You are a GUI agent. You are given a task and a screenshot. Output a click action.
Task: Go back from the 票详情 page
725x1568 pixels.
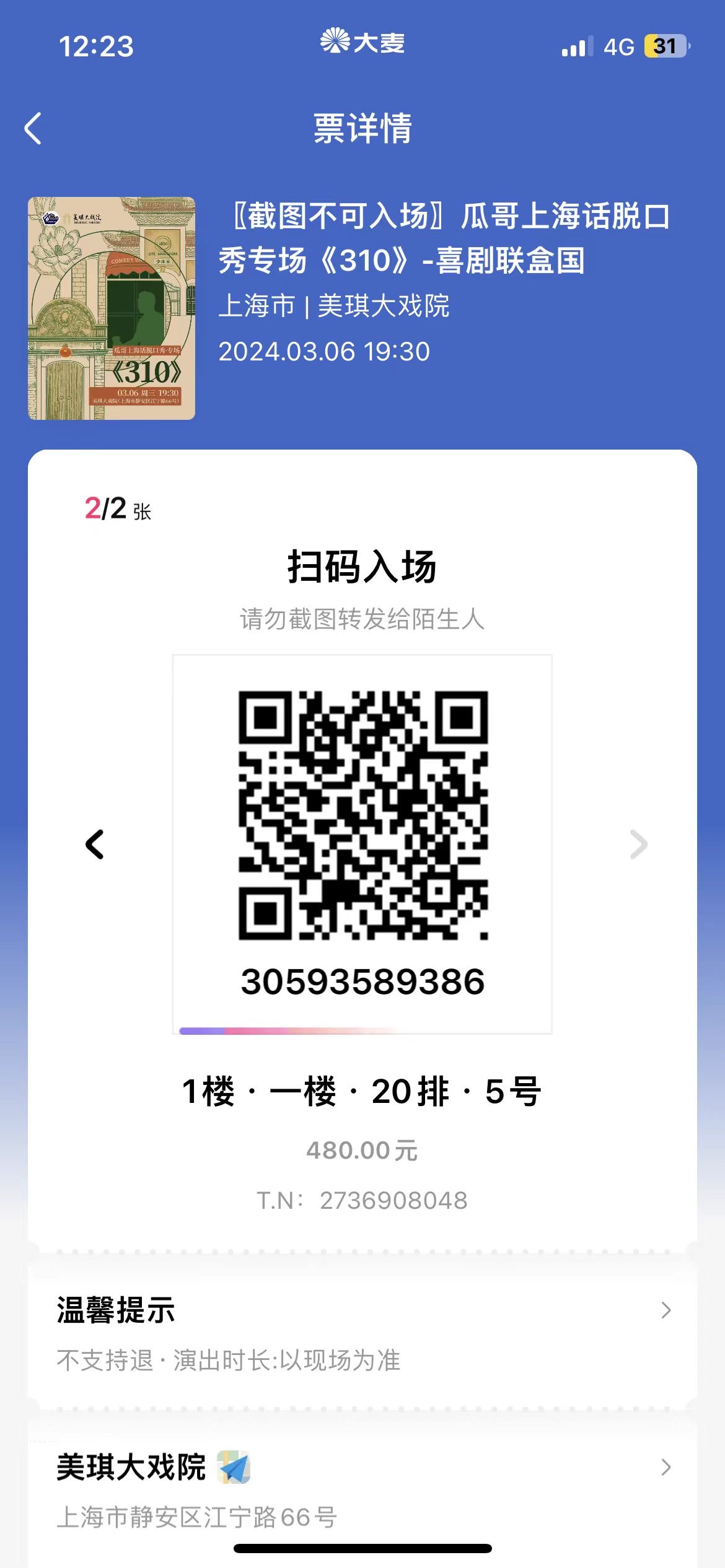[x=33, y=128]
